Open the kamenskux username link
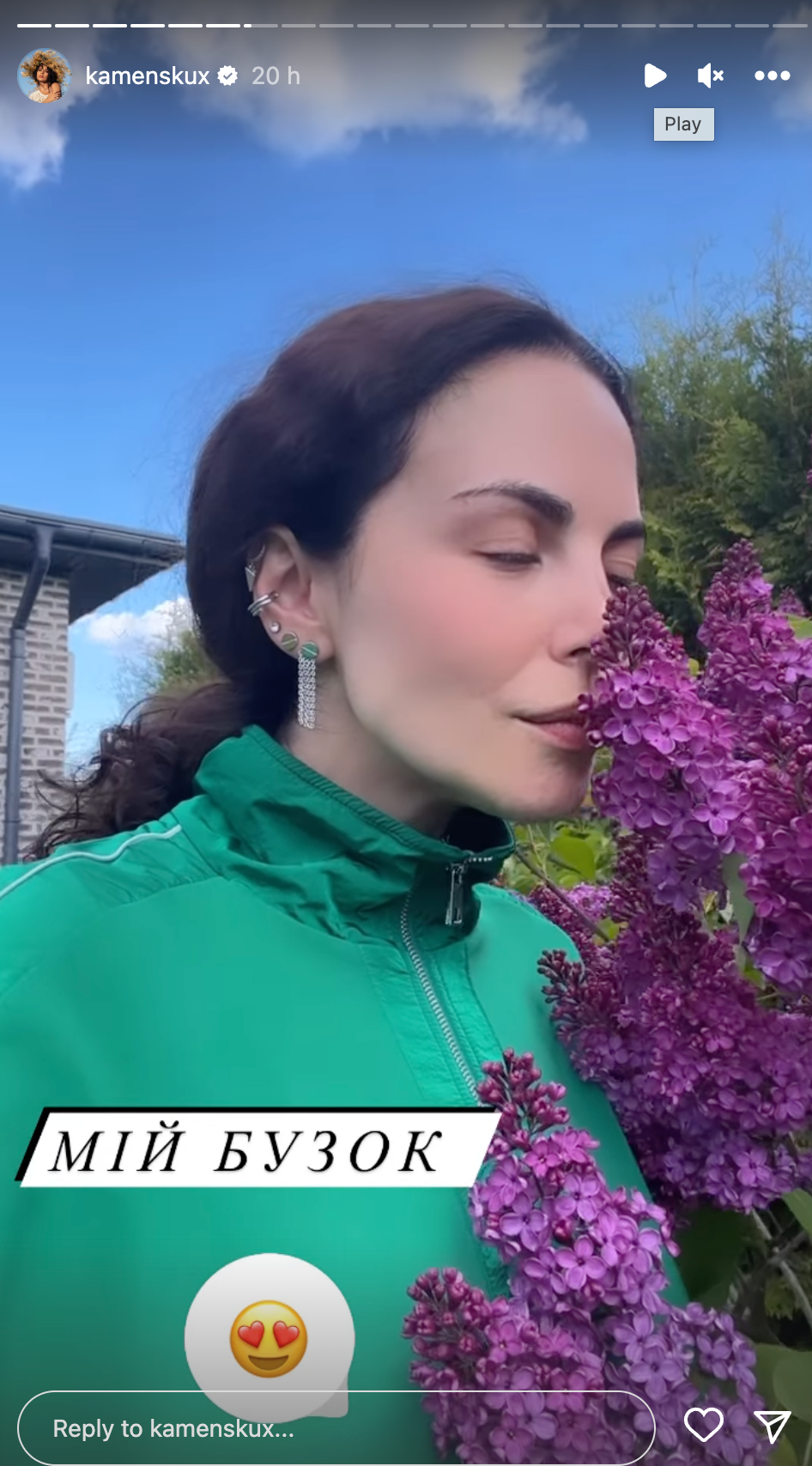Image resolution: width=812 pixels, height=1466 pixels. [147, 76]
